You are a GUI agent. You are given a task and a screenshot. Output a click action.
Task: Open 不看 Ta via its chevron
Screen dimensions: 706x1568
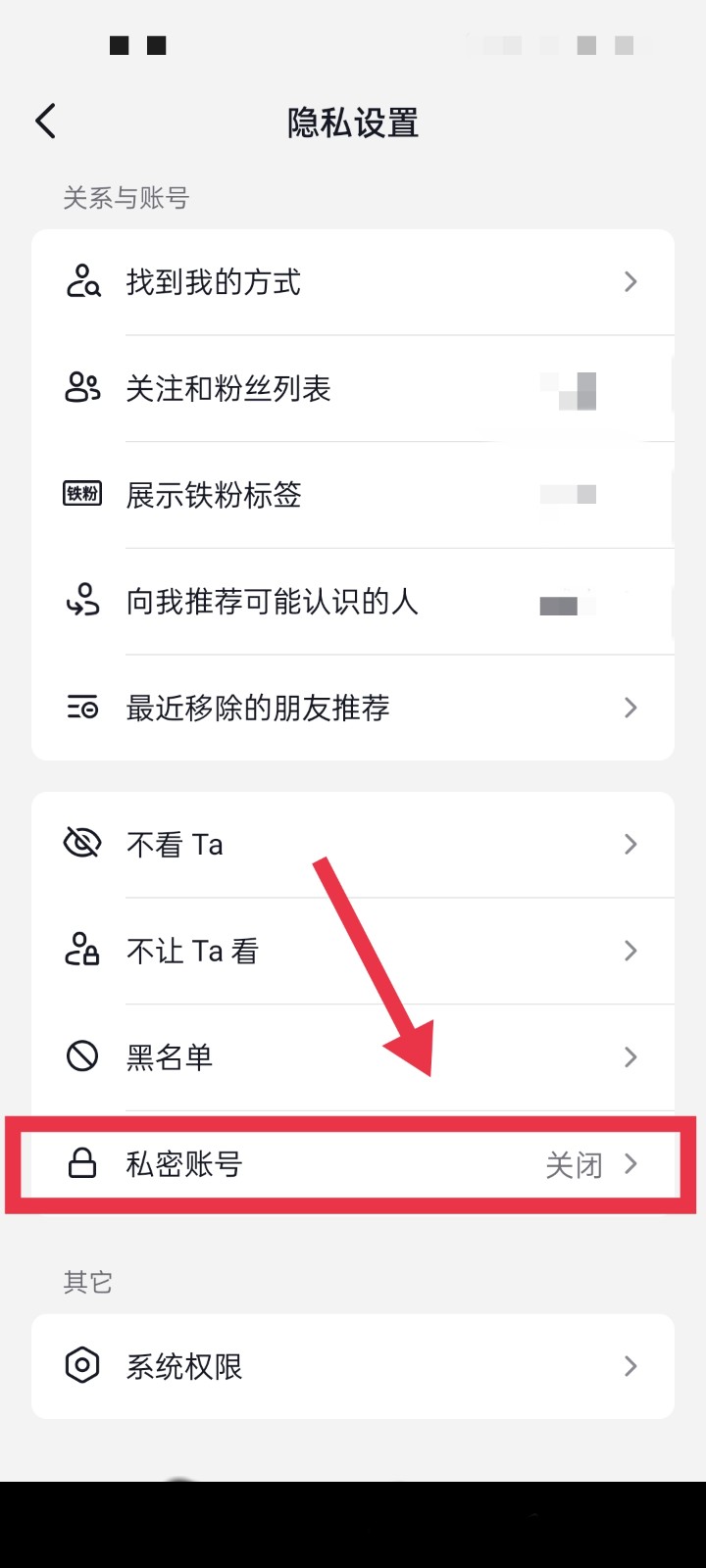coord(630,844)
